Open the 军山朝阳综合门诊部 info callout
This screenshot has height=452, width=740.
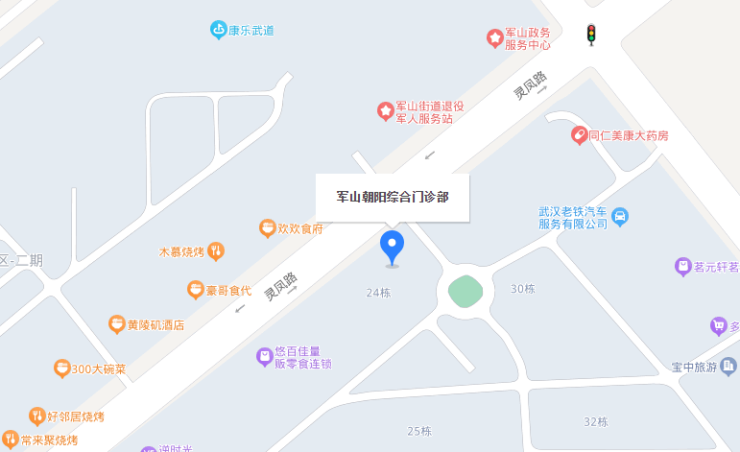coord(392,197)
